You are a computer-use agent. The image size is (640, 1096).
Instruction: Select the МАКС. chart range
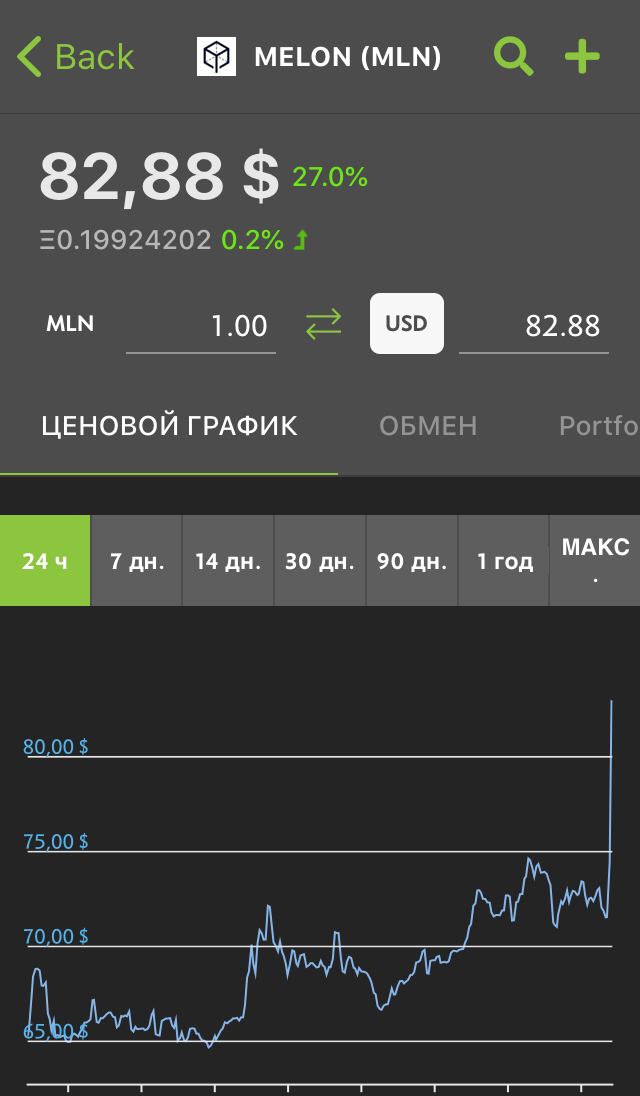point(595,561)
